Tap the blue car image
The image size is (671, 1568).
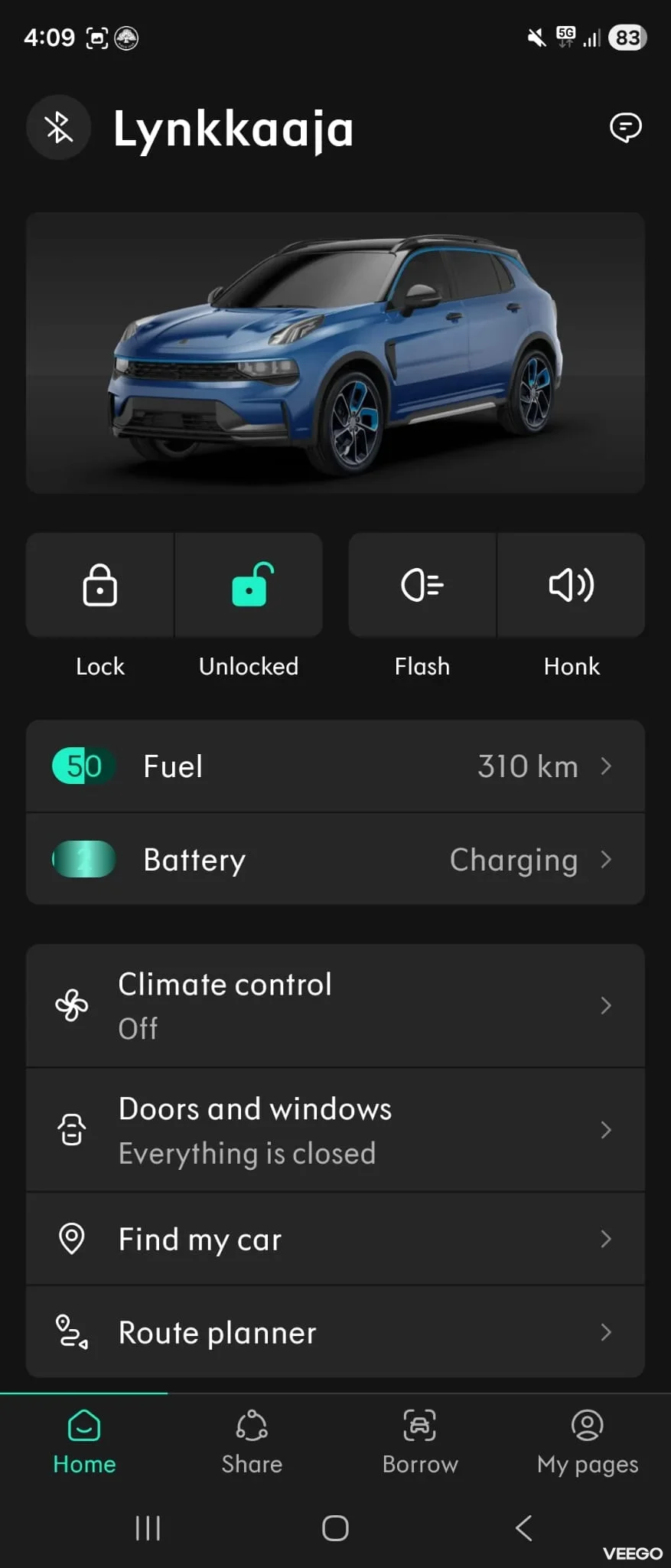tap(335, 353)
